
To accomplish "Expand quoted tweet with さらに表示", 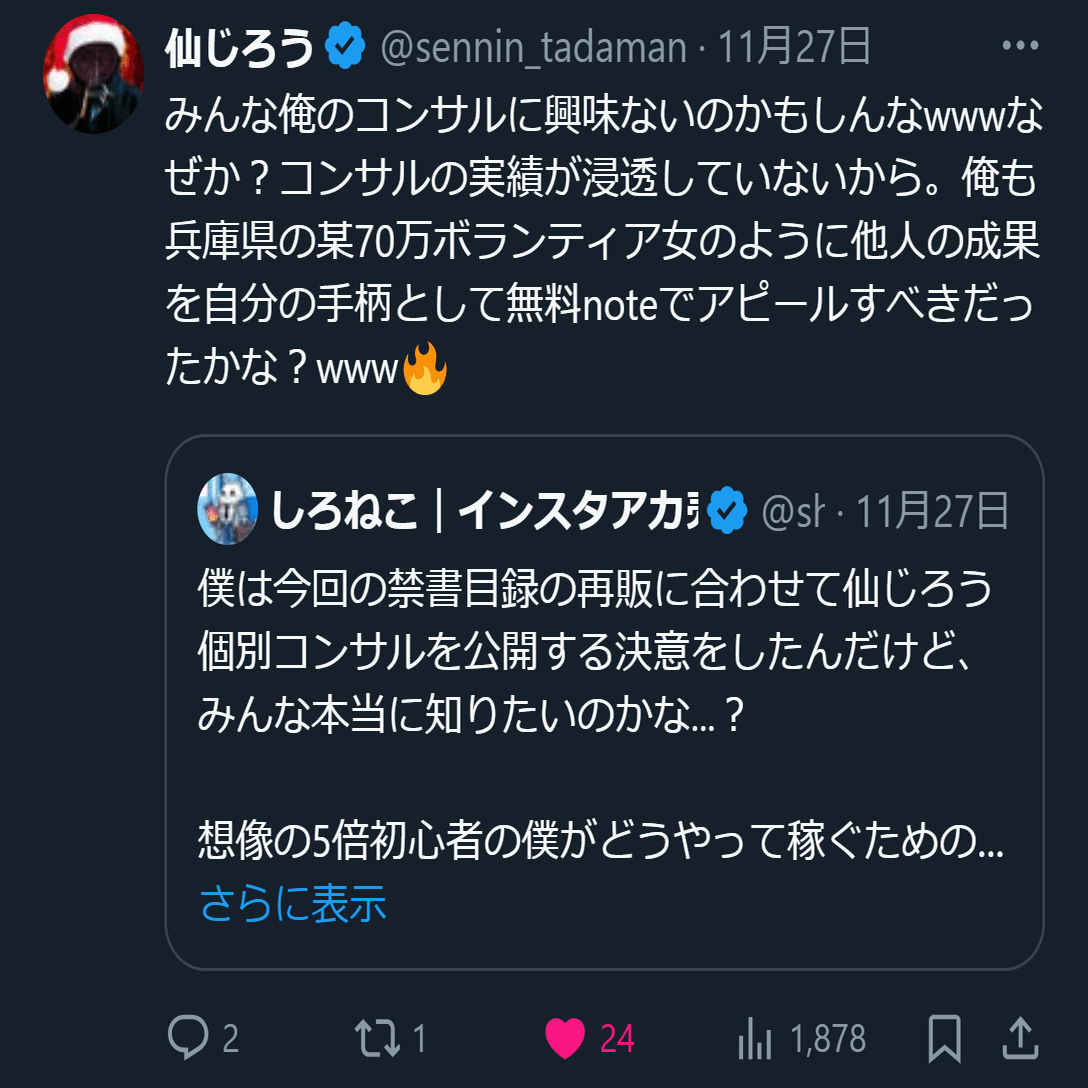I will point(293,903).
